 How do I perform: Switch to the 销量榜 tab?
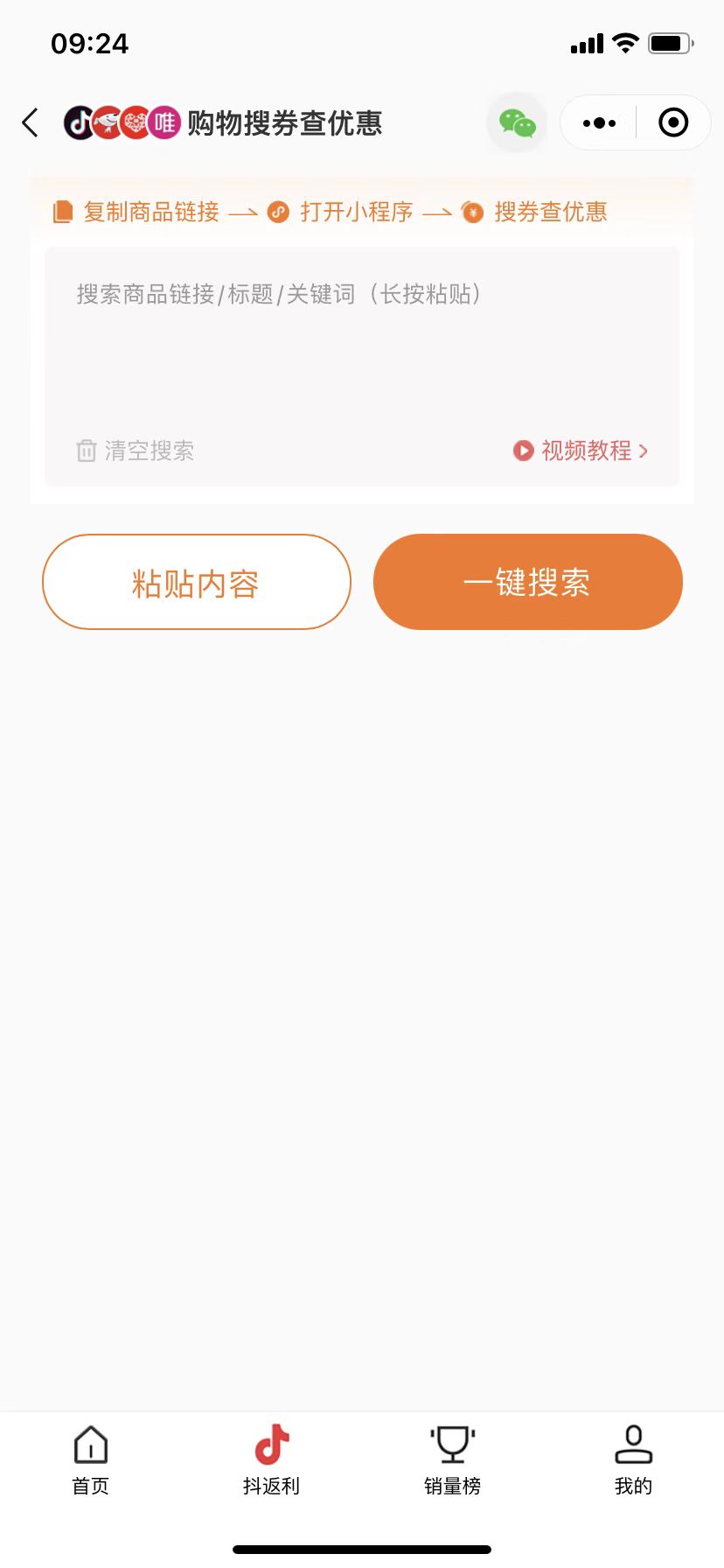(453, 1460)
